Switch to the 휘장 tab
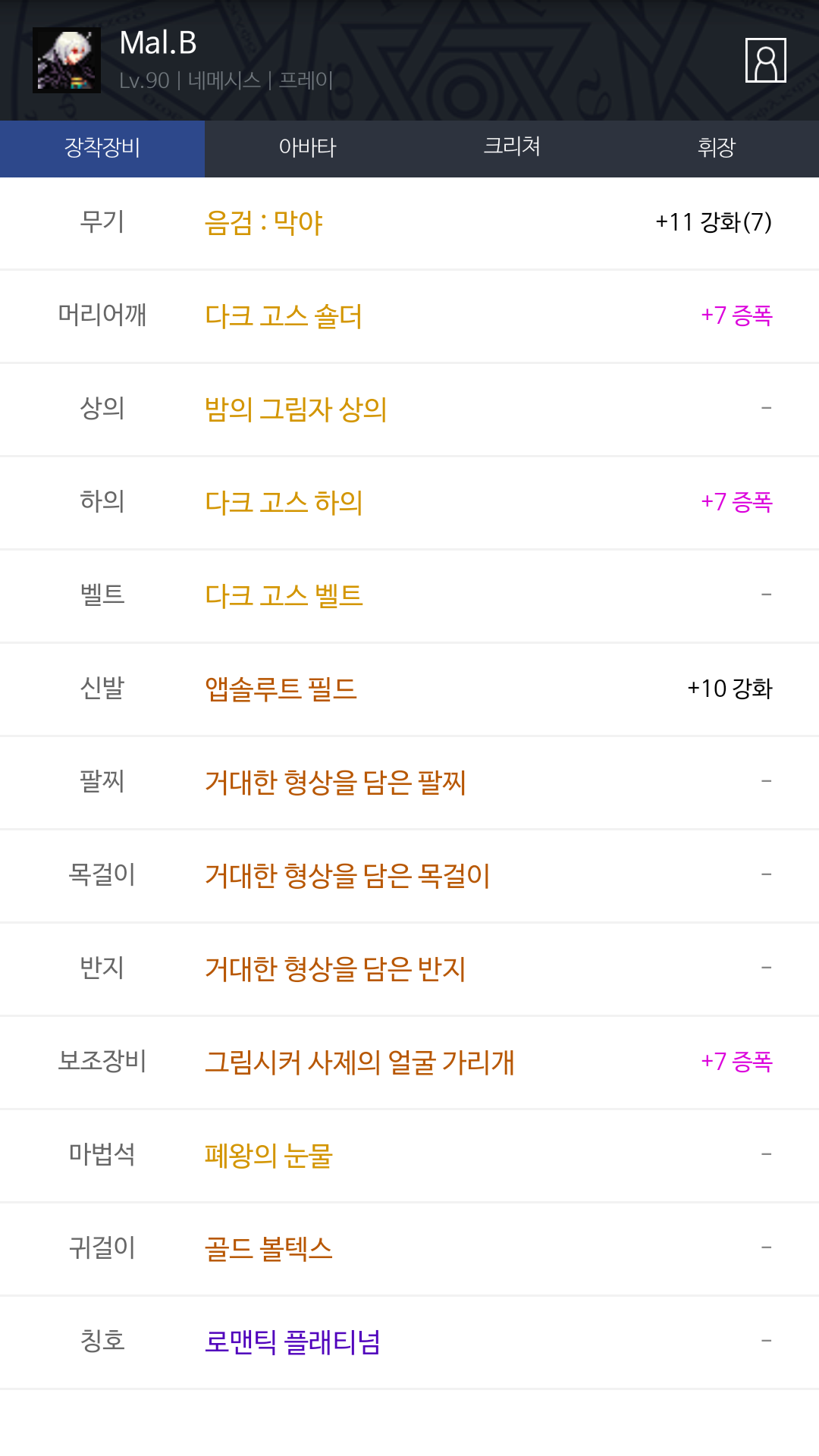Viewport: 819px width, 1456px height. point(717,149)
